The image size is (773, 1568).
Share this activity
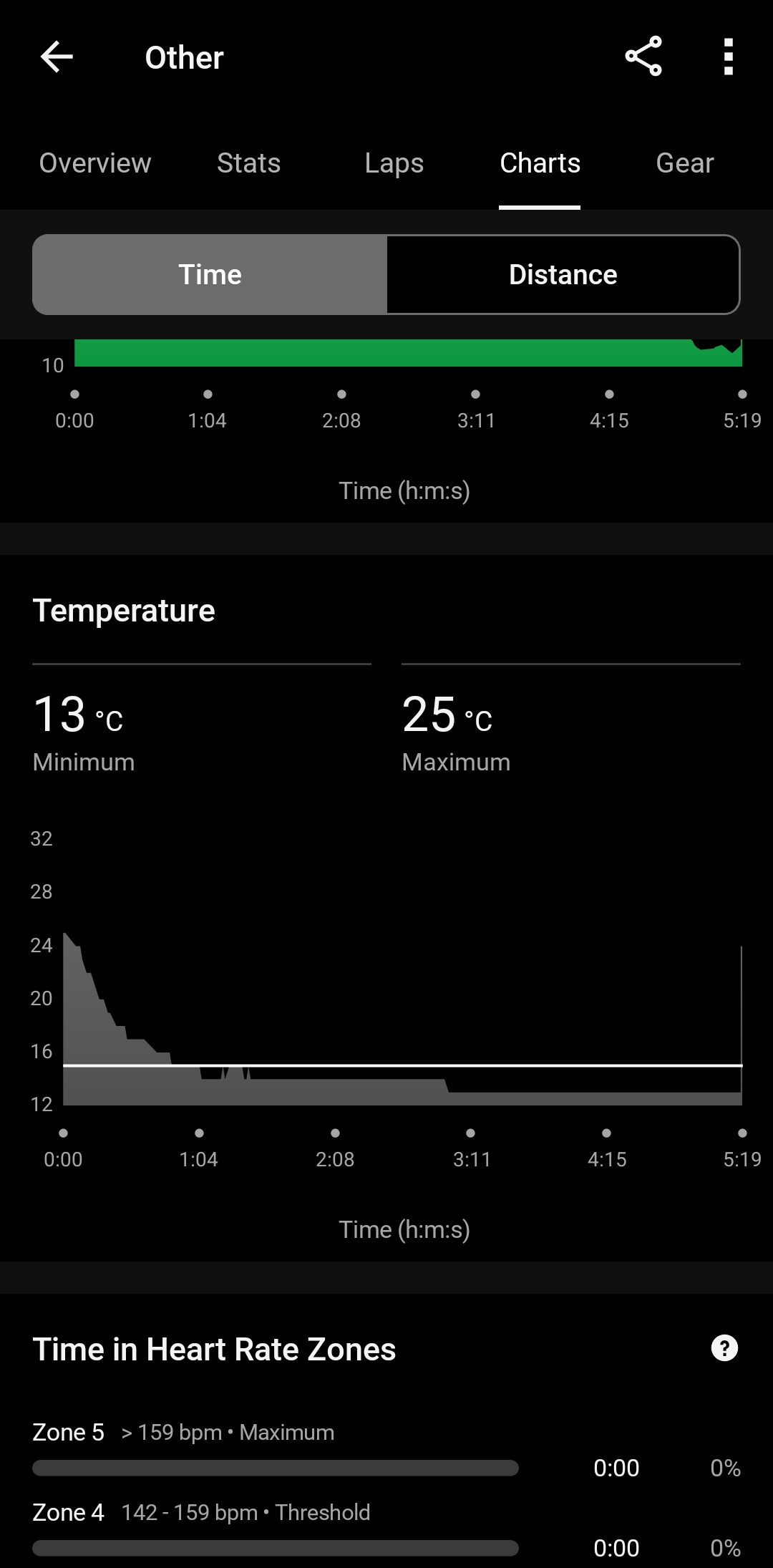pos(643,57)
